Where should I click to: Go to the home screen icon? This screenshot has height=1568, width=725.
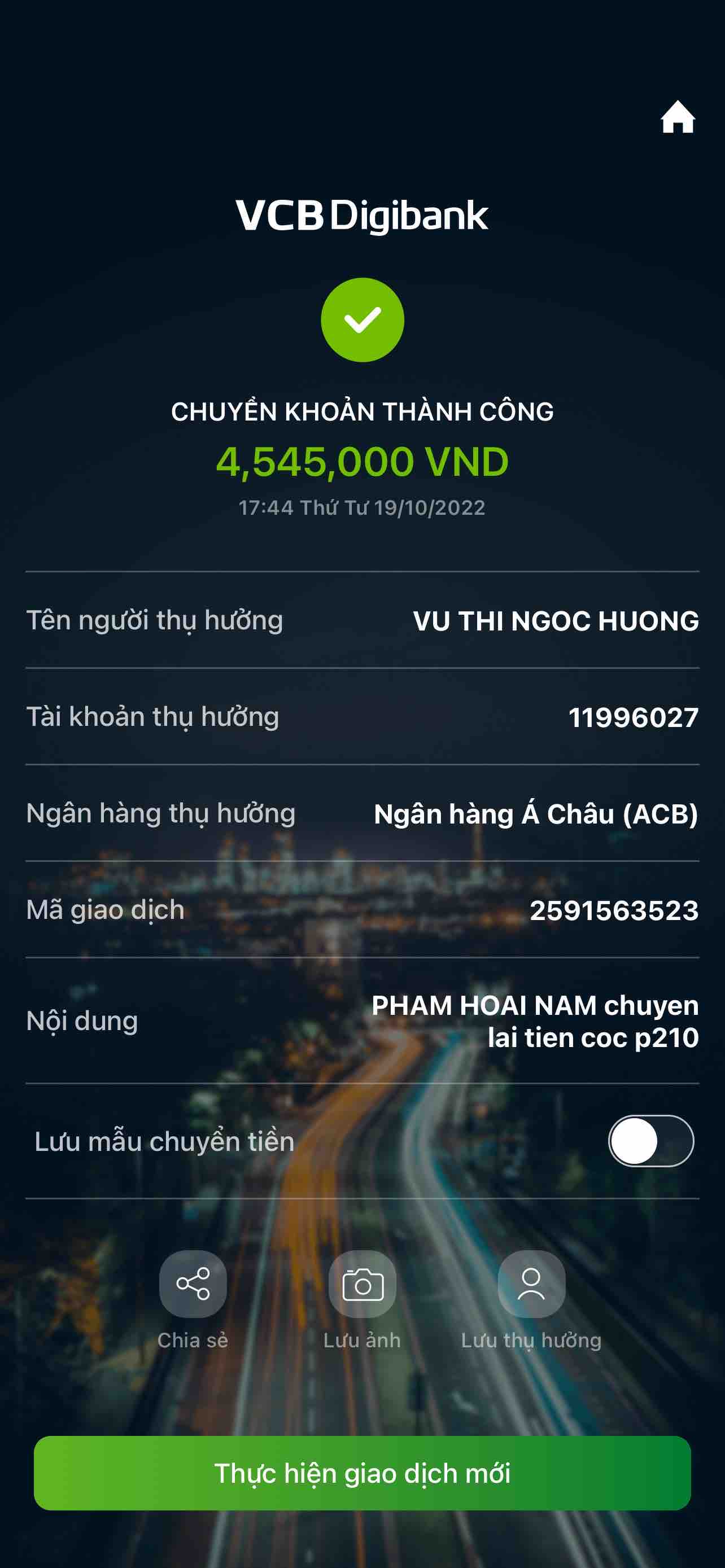coord(678,117)
